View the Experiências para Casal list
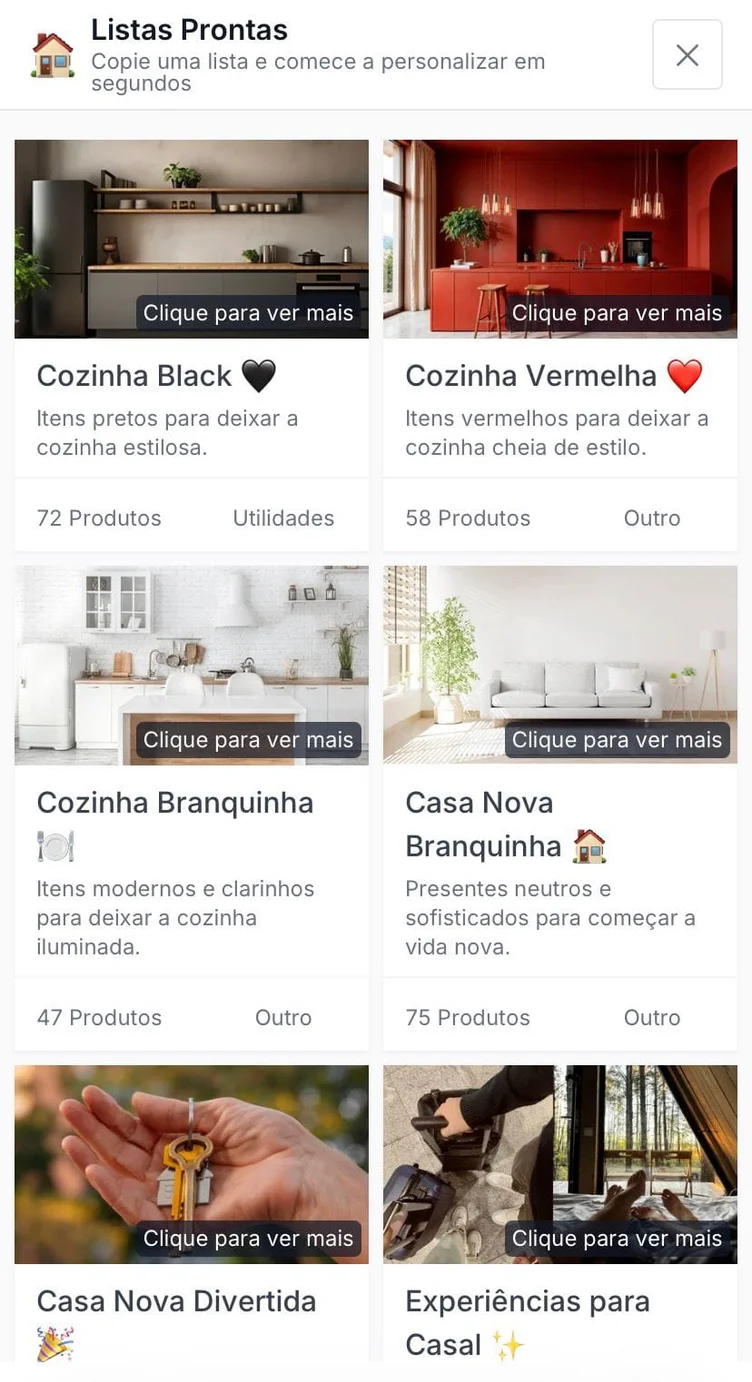752x1382 pixels. coord(560,1165)
